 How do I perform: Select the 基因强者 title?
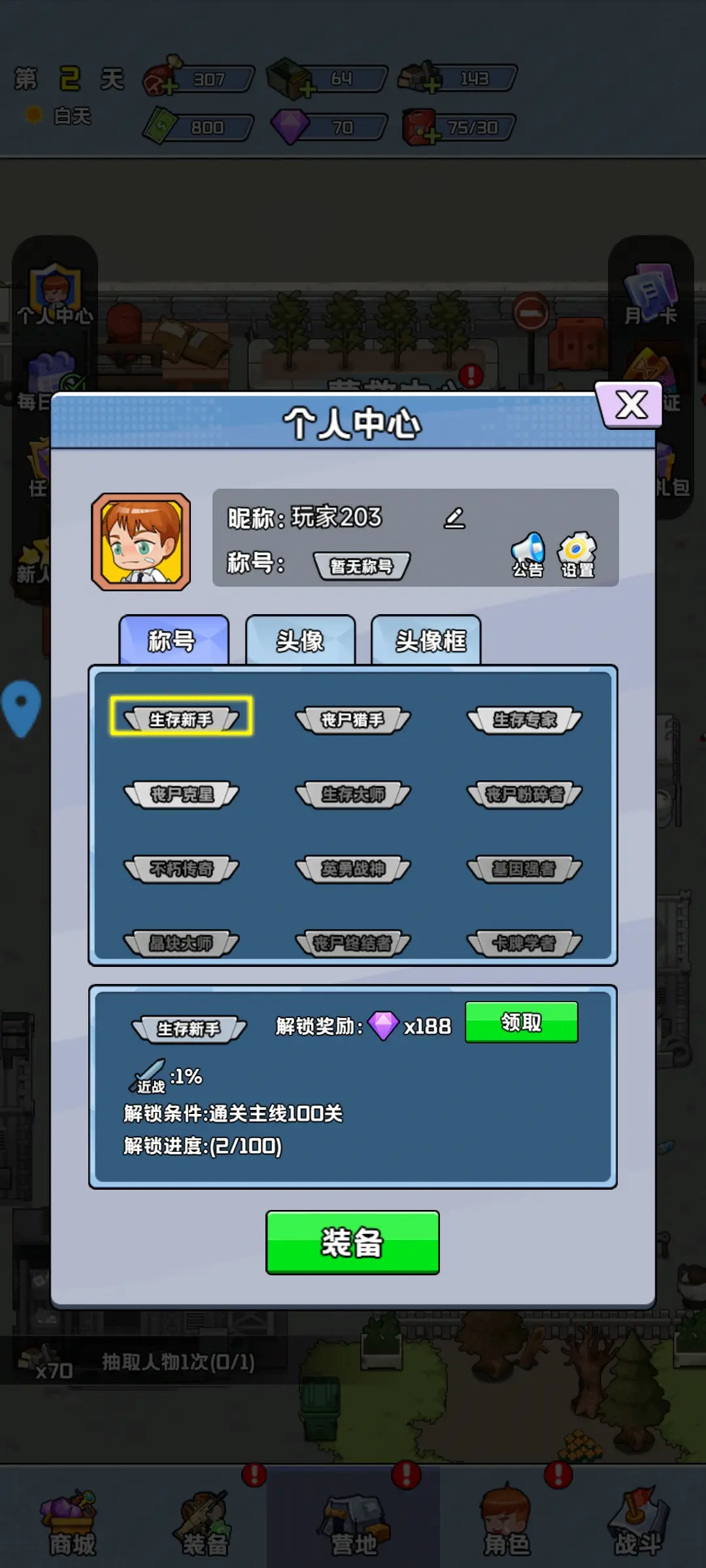click(524, 869)
